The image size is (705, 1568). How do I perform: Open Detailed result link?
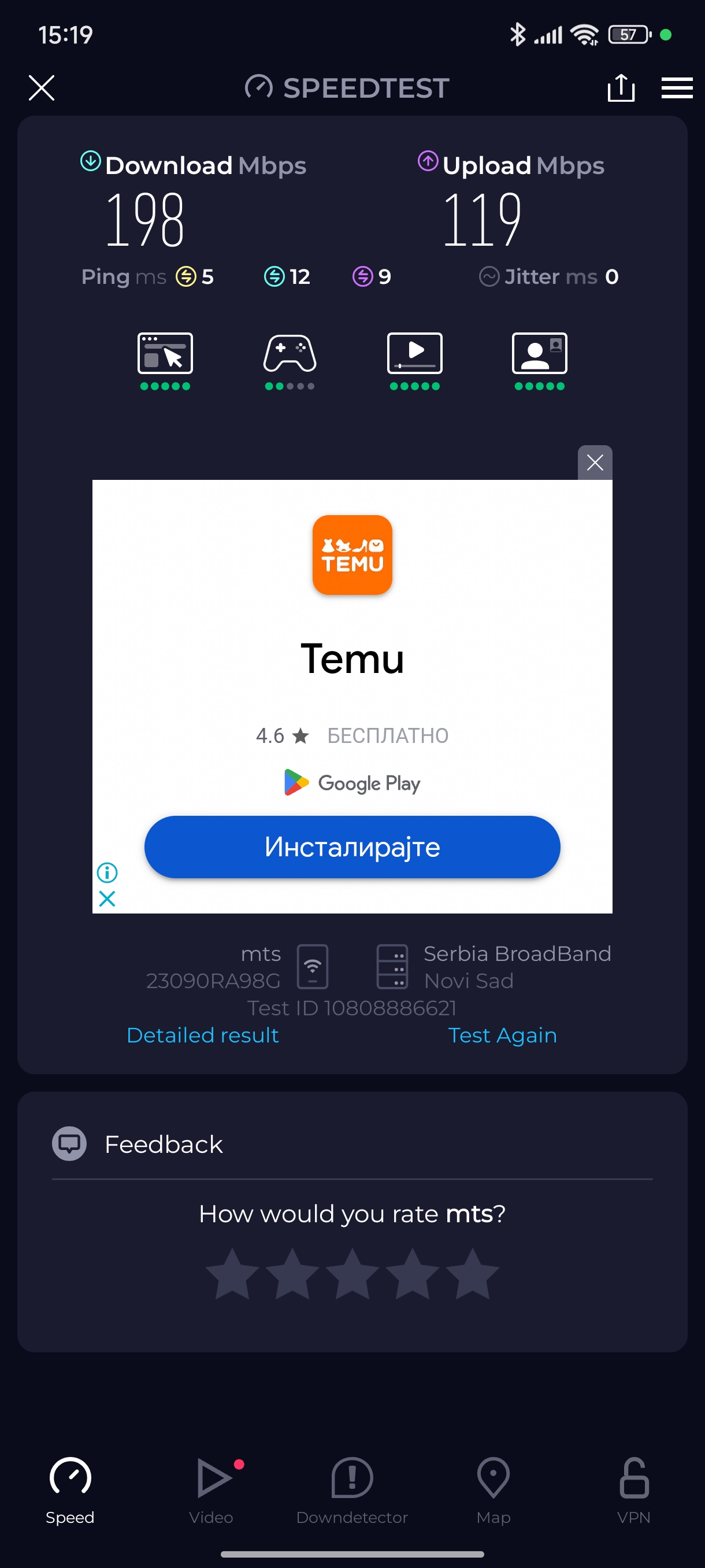(x=203, y=1035)
